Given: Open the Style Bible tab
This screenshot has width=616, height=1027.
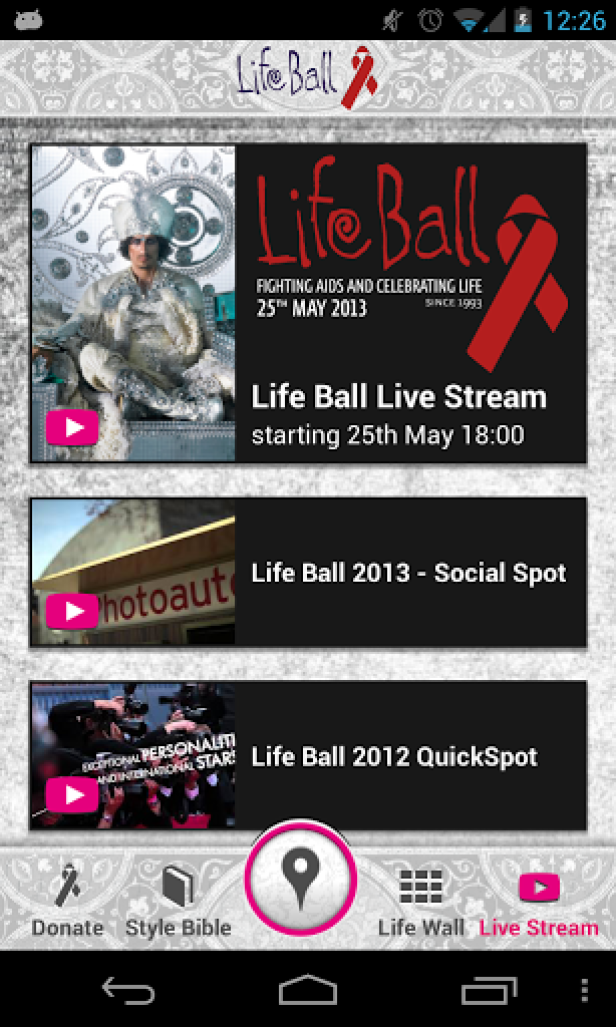Looking at the screenshot, I should (178, 901).
